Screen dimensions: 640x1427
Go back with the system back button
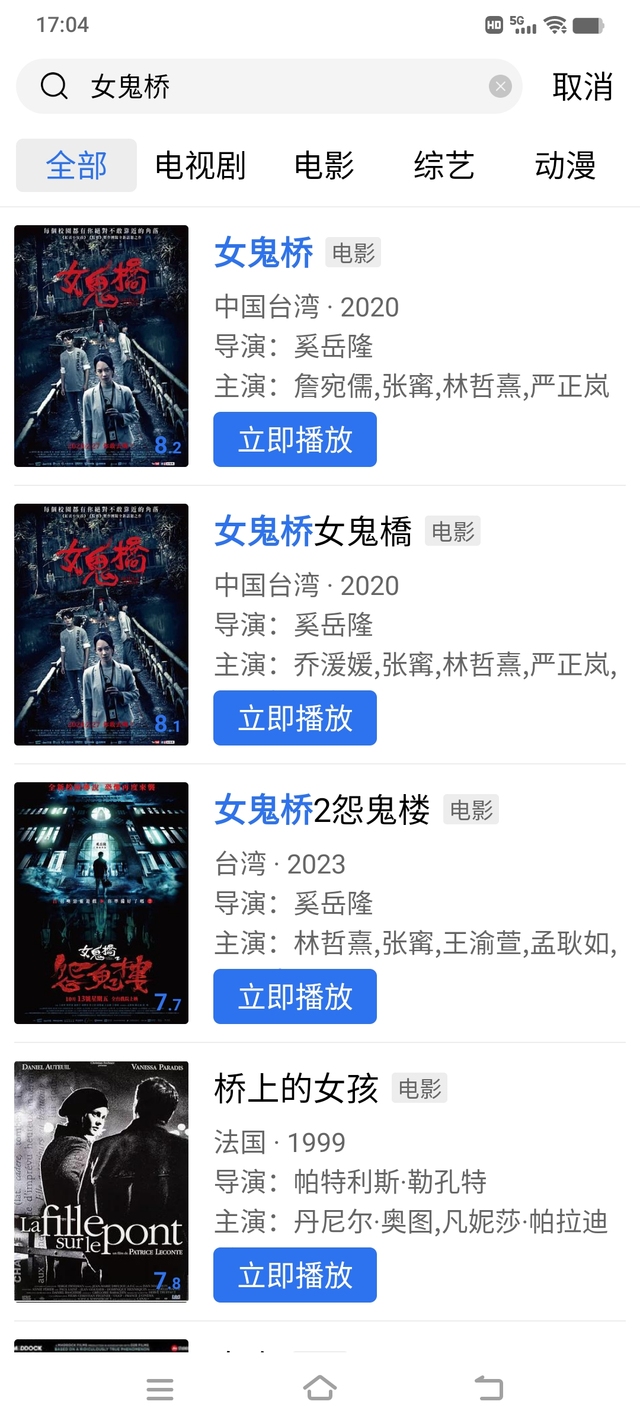(488, 1388)
